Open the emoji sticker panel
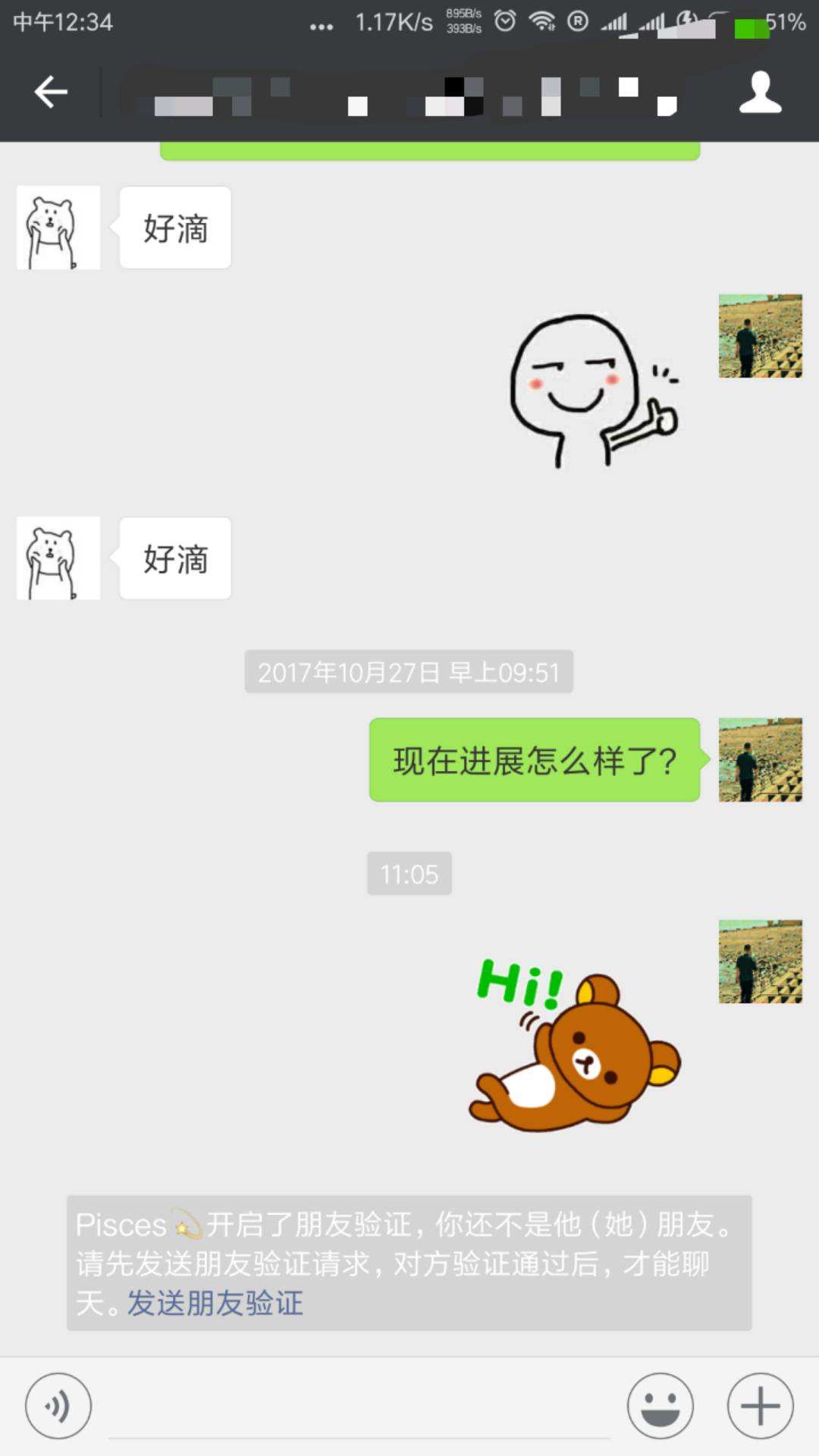This screenshot has height=1456, width=819. tap(660, 1406)
